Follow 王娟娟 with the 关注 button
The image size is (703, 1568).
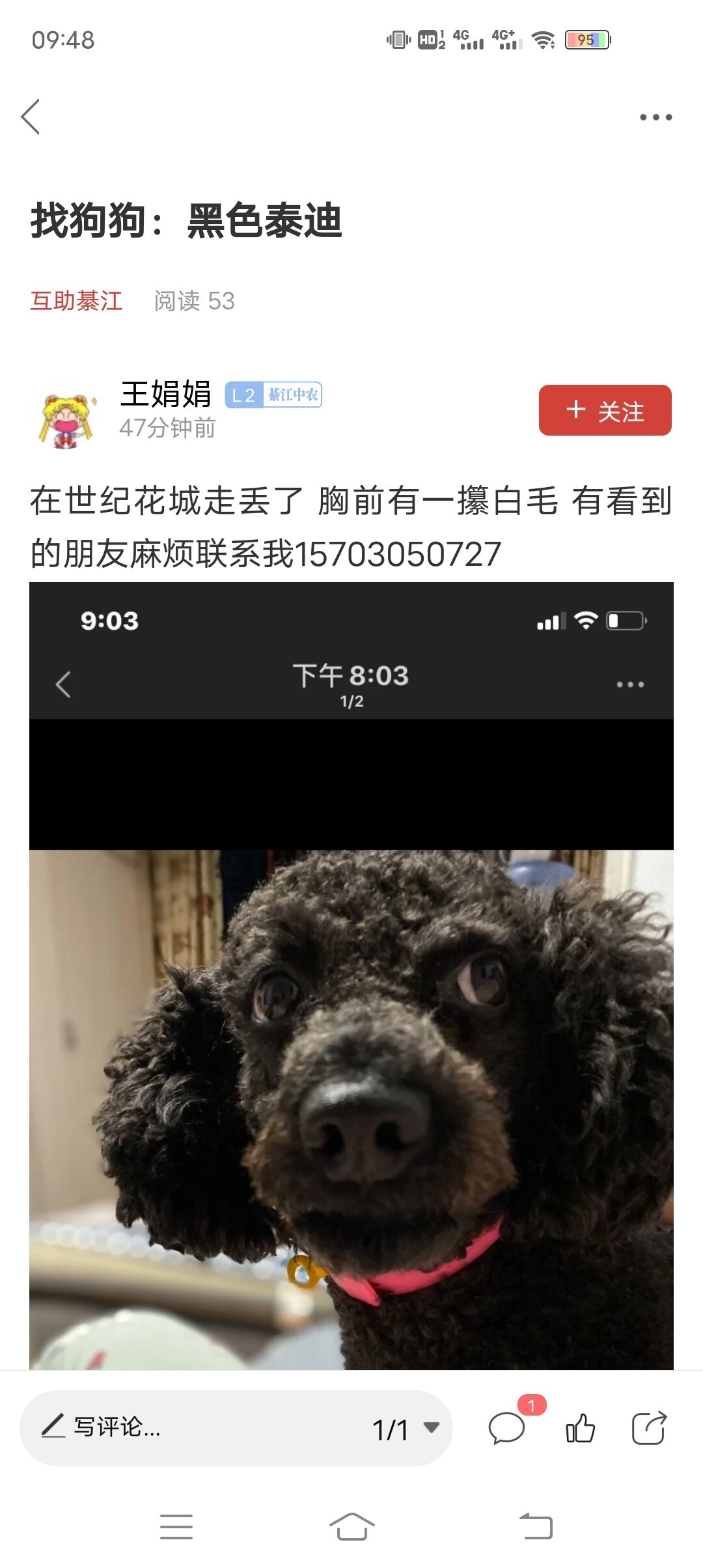(x=605, y=410)
